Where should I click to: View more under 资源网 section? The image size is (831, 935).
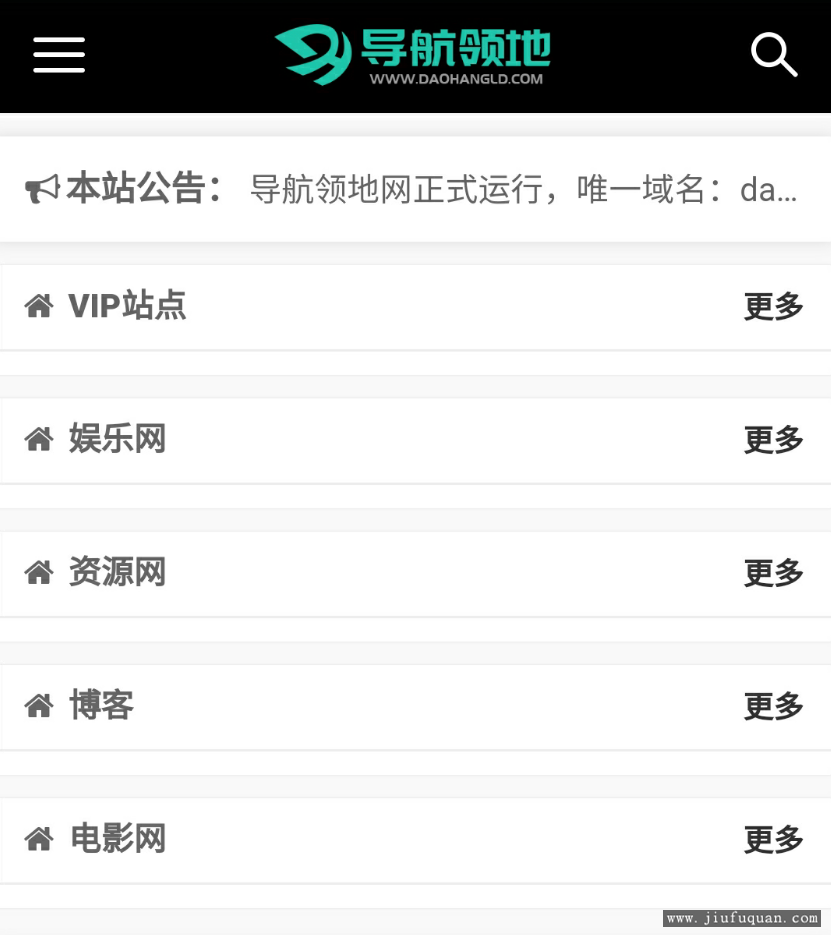click(x=773, y=573)
